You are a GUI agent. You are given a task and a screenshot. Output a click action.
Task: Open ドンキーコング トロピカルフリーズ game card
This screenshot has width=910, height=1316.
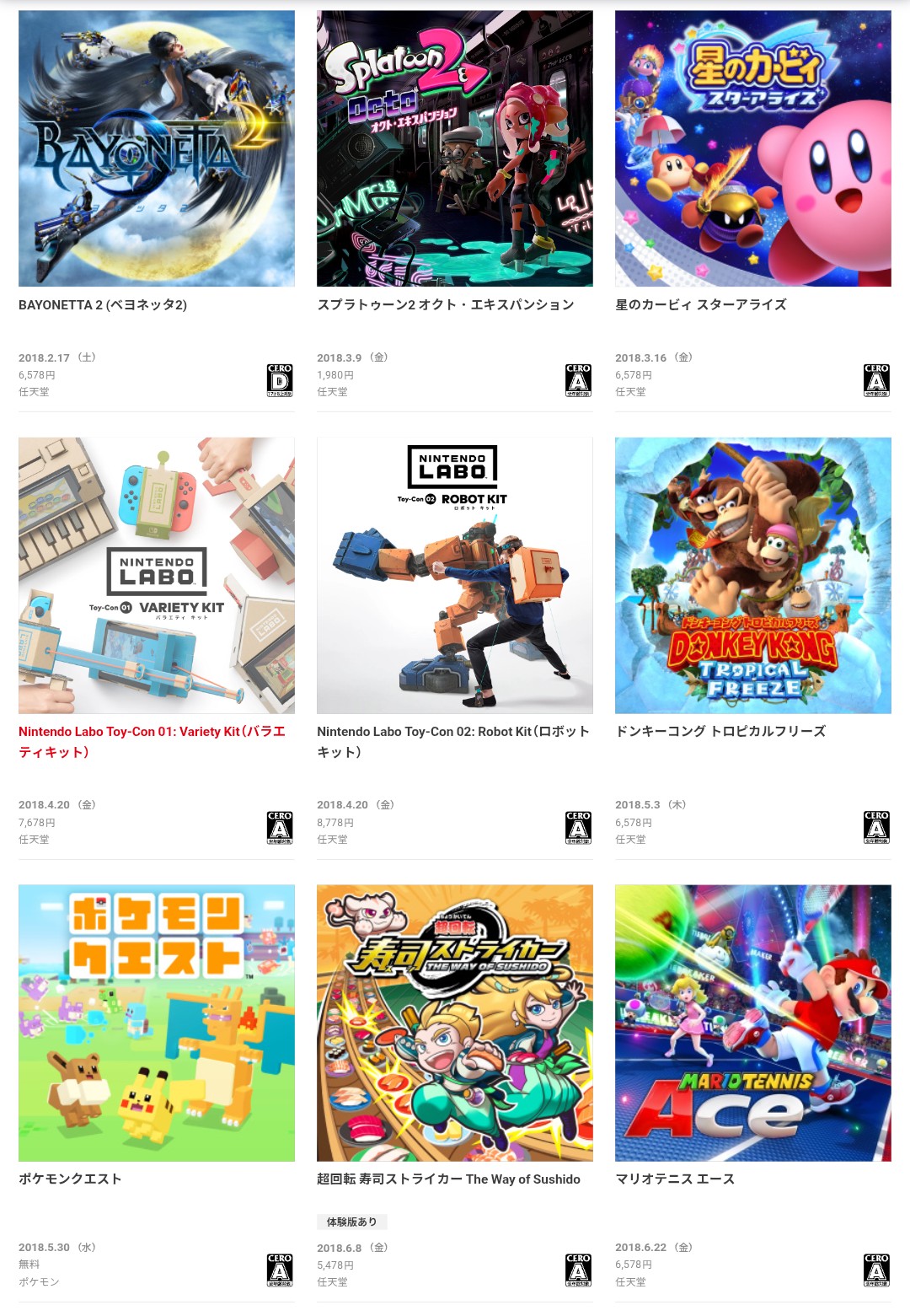pyautogui.click(x=753, y=575)
